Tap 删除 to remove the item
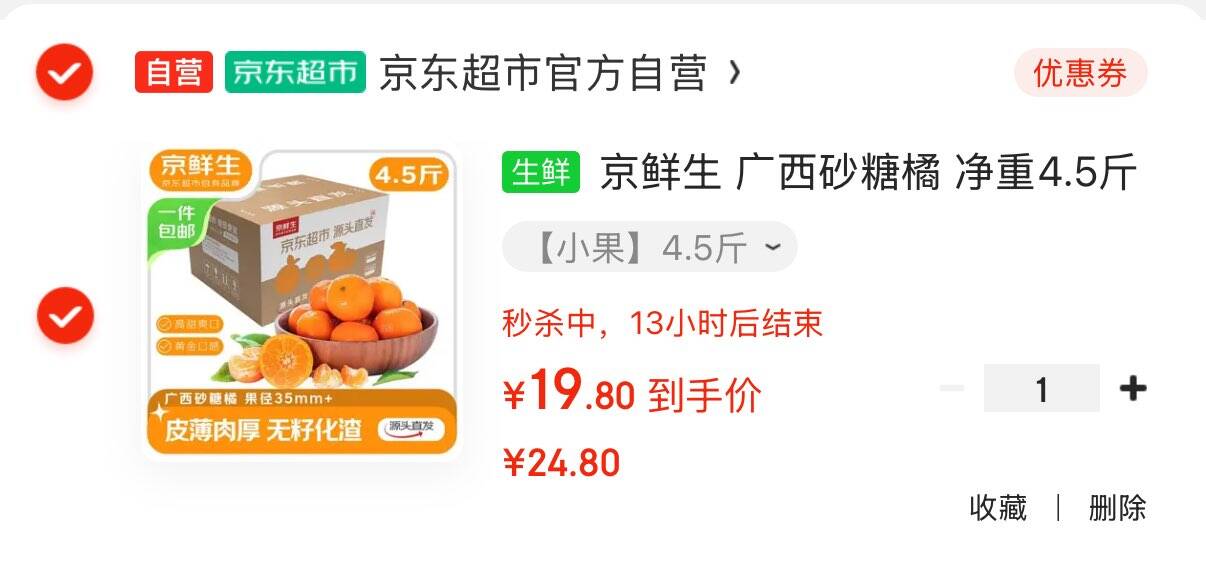The width and height of the screenshot is (1206, 565). point(1117,508)
